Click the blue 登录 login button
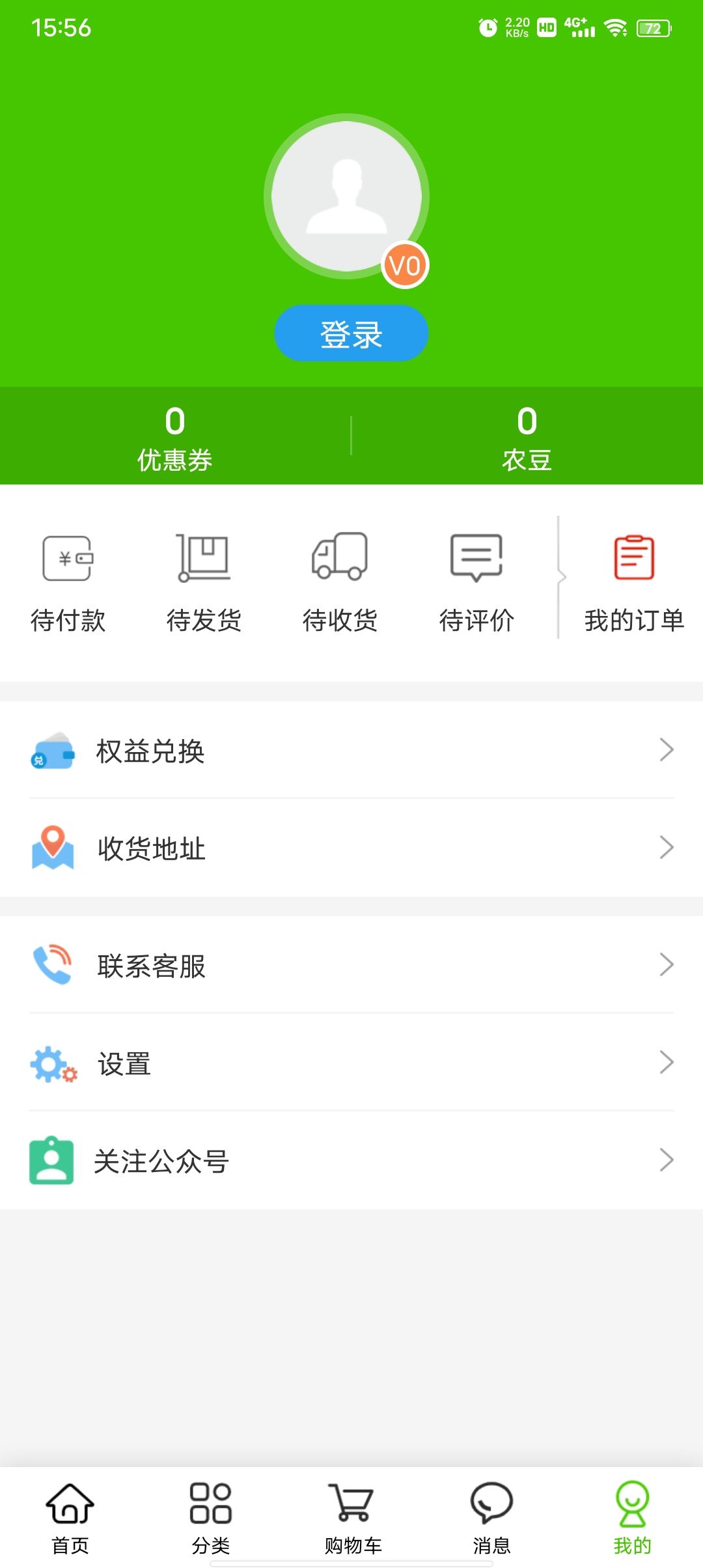This screenshot has height=1568, width=703. click(x=351, y=333)
